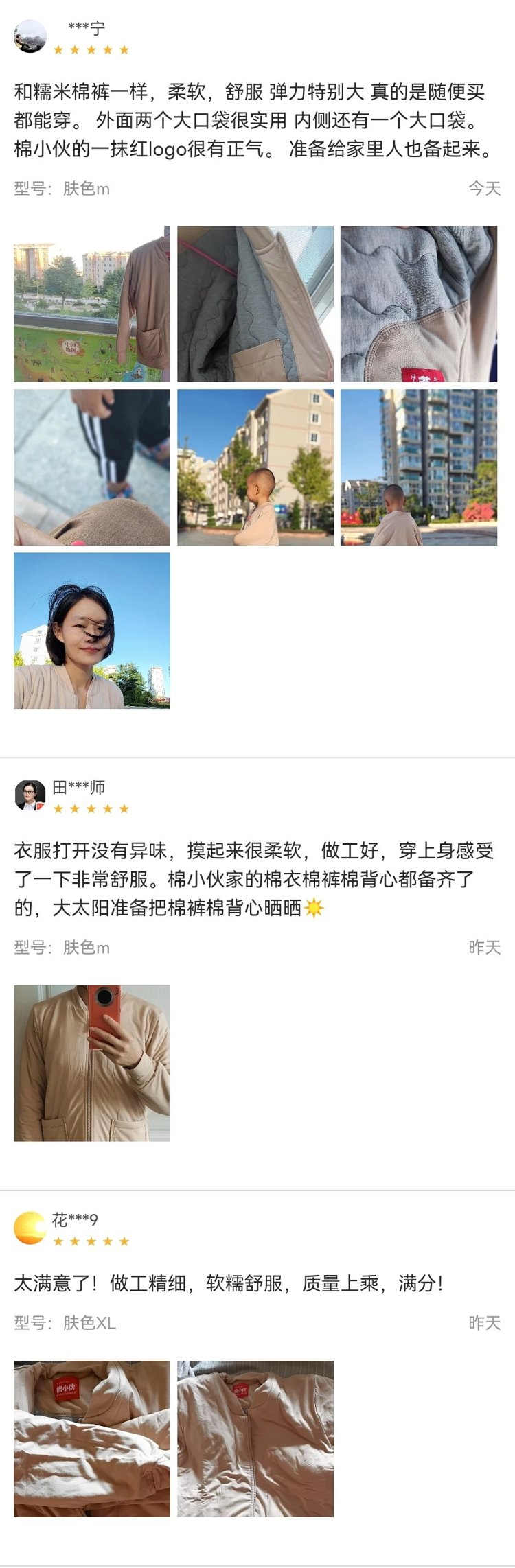Open 花***9's photo of the jacket zipper front
The width and height of the screenshot is (515, 1568).
click(x=255, y=1439)
